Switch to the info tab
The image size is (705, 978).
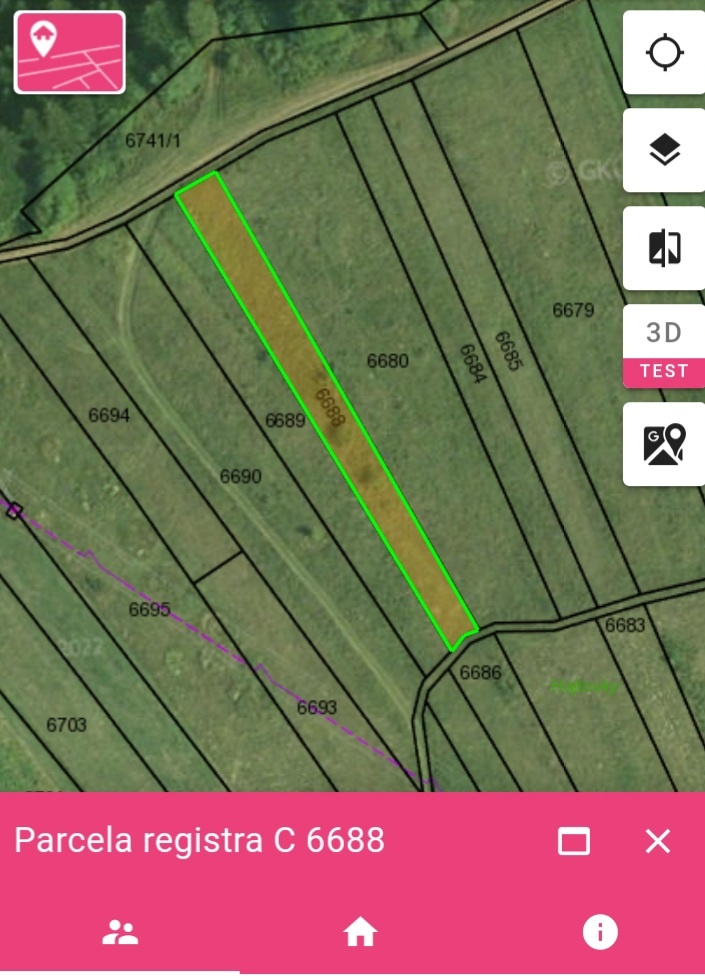600,934
